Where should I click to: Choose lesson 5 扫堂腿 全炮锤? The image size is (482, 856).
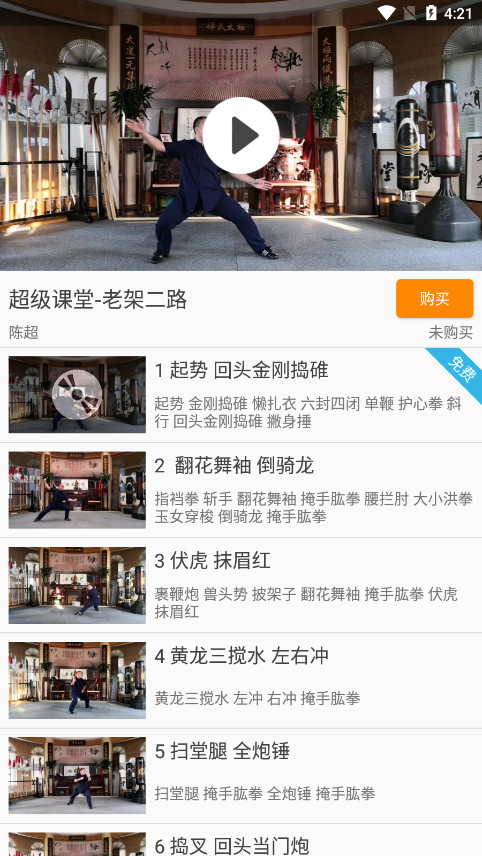click(241, 776)
